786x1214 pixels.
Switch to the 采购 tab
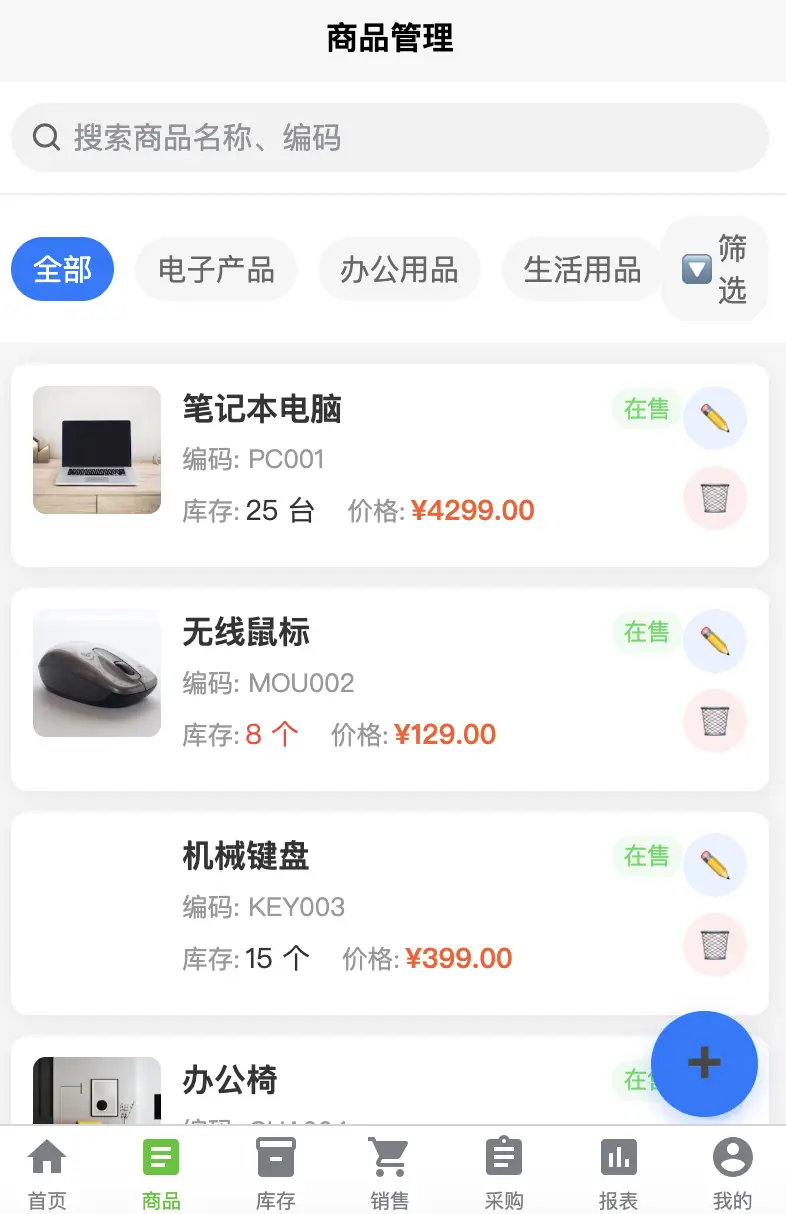pyautogui.click(x=504, y=1170)
